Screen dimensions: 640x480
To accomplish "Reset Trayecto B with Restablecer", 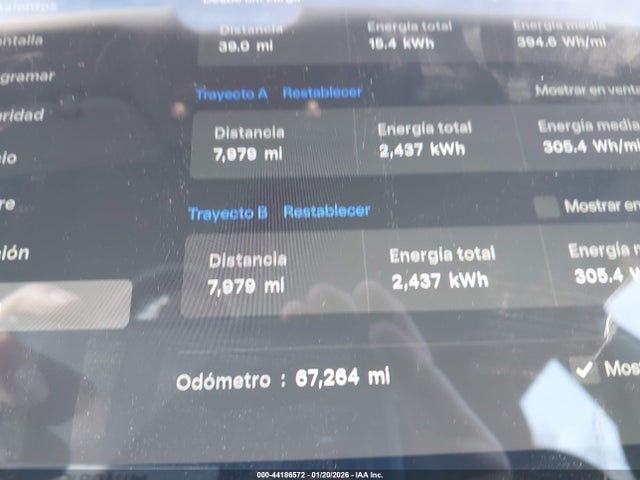I will (326, 212).
